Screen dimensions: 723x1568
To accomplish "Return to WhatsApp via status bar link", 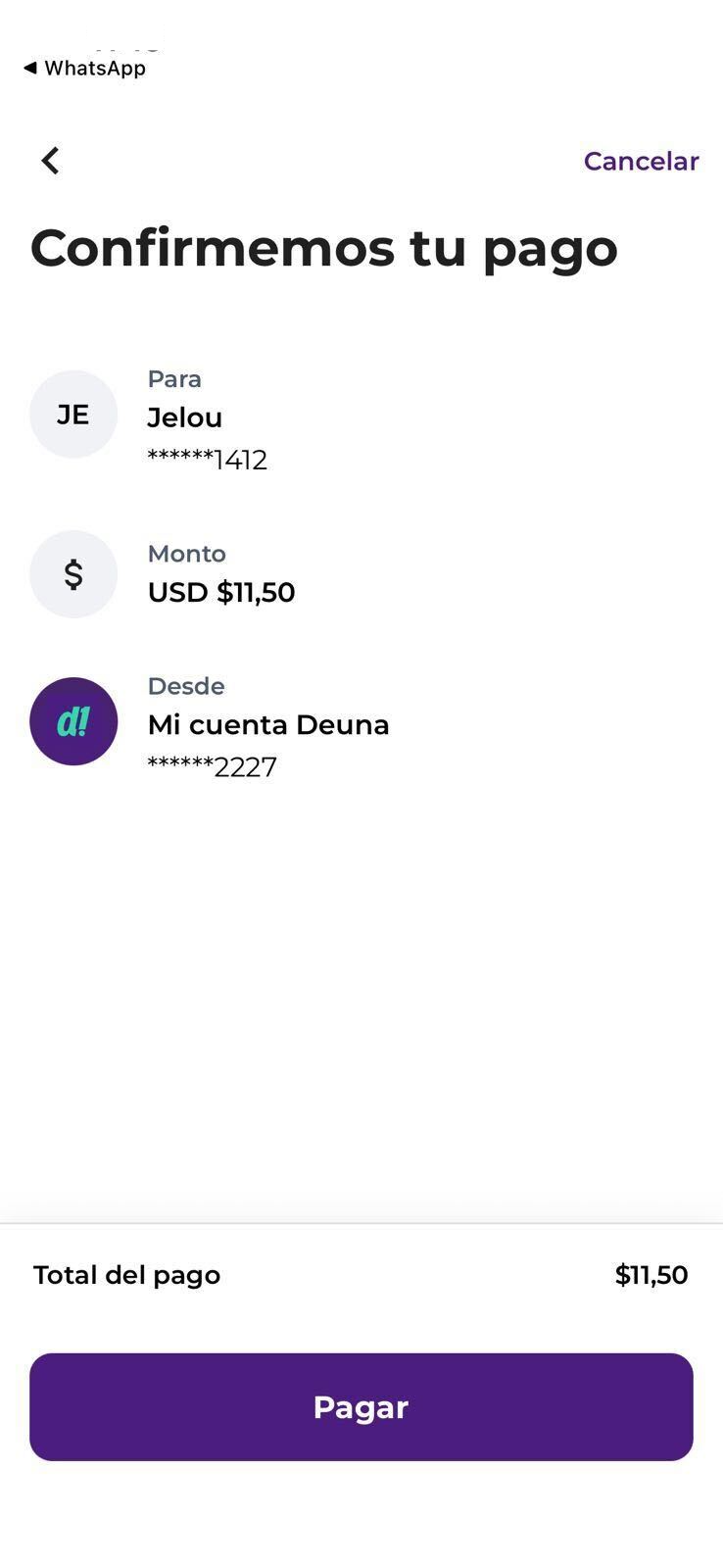I will [x=85, y=68].
